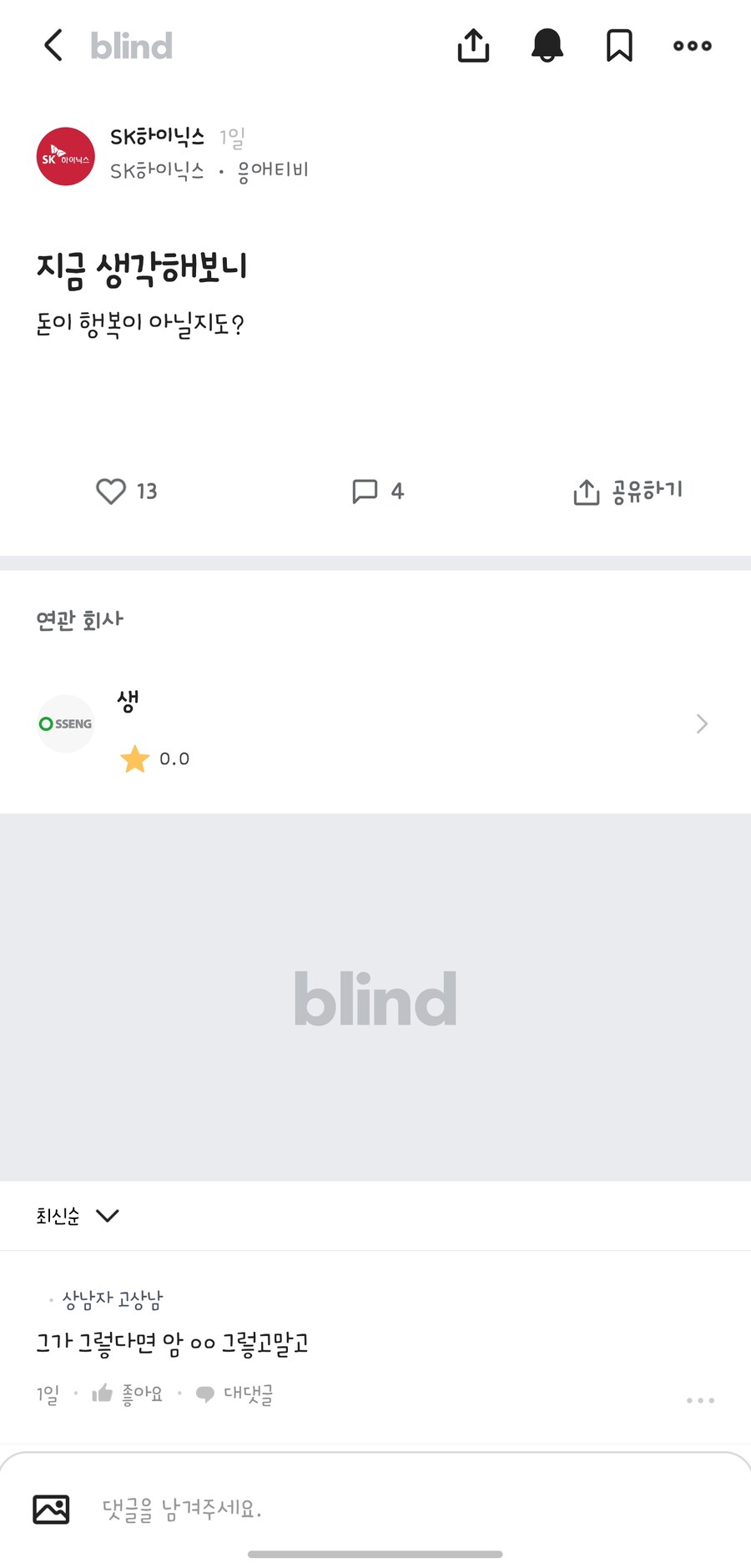Open the notification bell
This screenshot has height=1568, width=751.
pyautogui.click(x=547, y=46)
